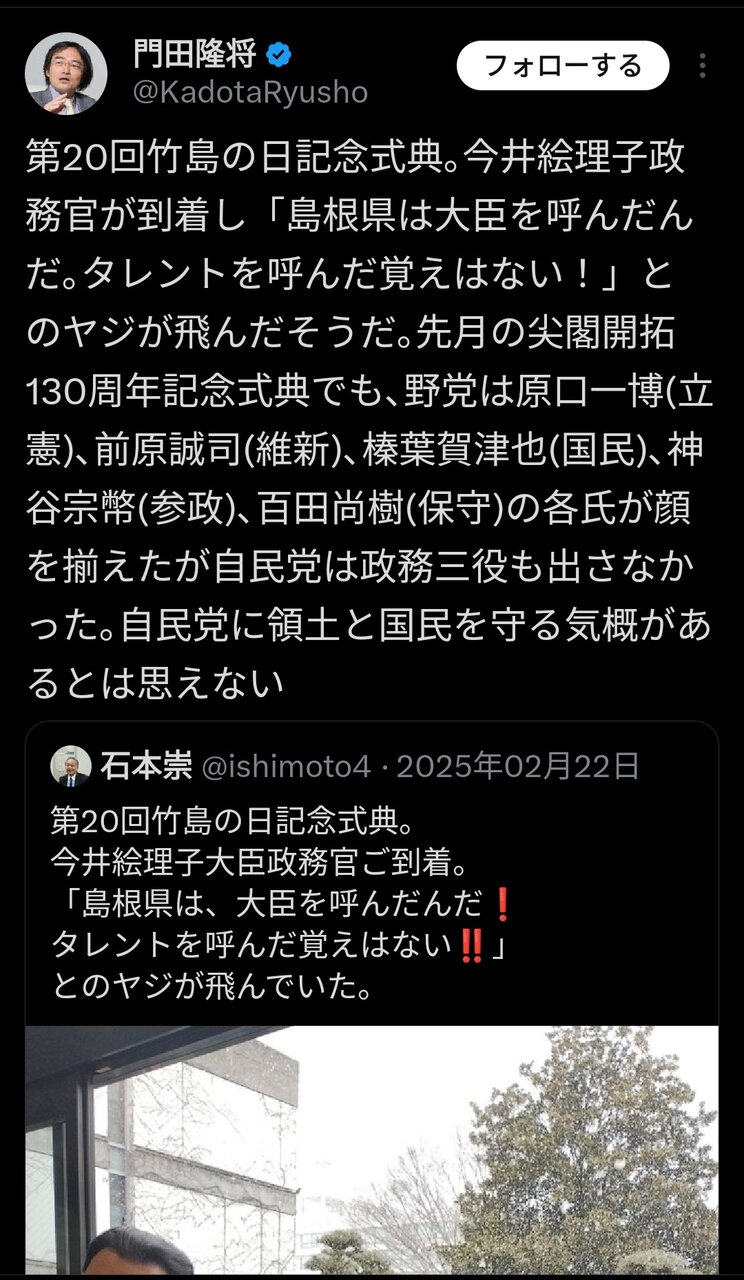The image size is (744, 1280).
Task: View the photo in the quoted post
Action: coord(372,1150)
